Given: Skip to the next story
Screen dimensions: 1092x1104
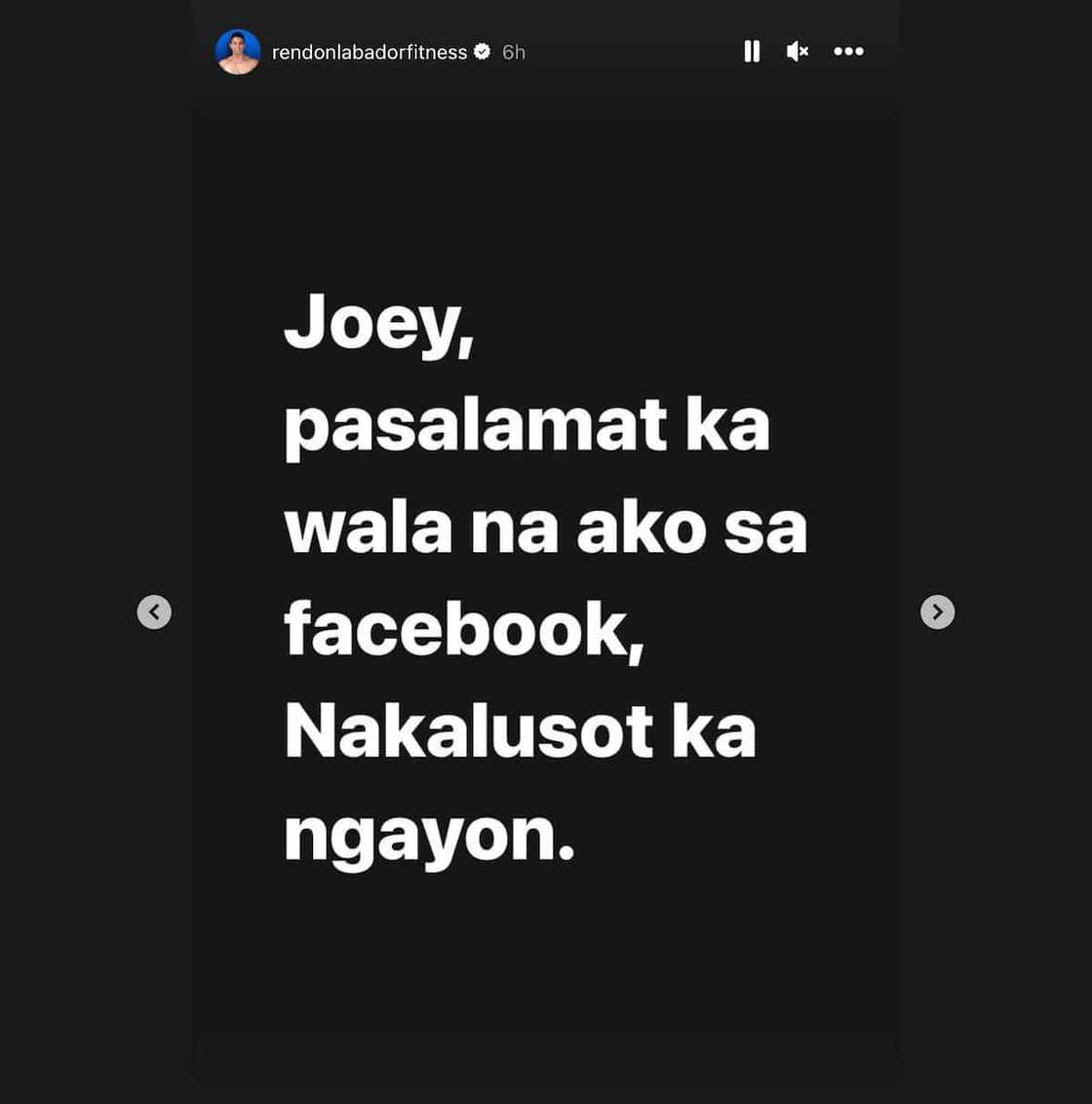Looking at the screenshot, I should (937, 612).
